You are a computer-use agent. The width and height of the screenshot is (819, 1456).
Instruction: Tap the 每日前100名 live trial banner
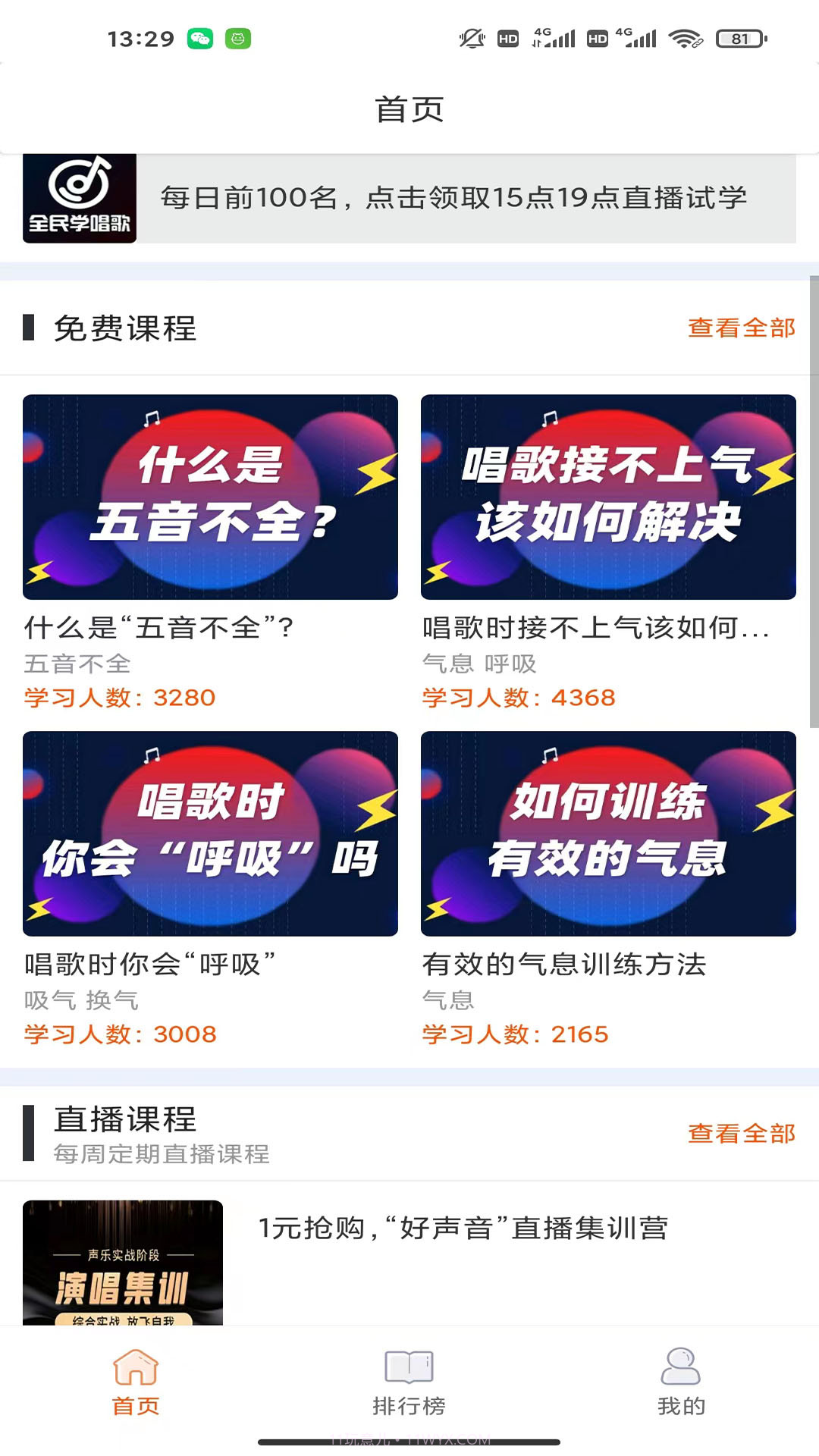[x=451, y=197]
